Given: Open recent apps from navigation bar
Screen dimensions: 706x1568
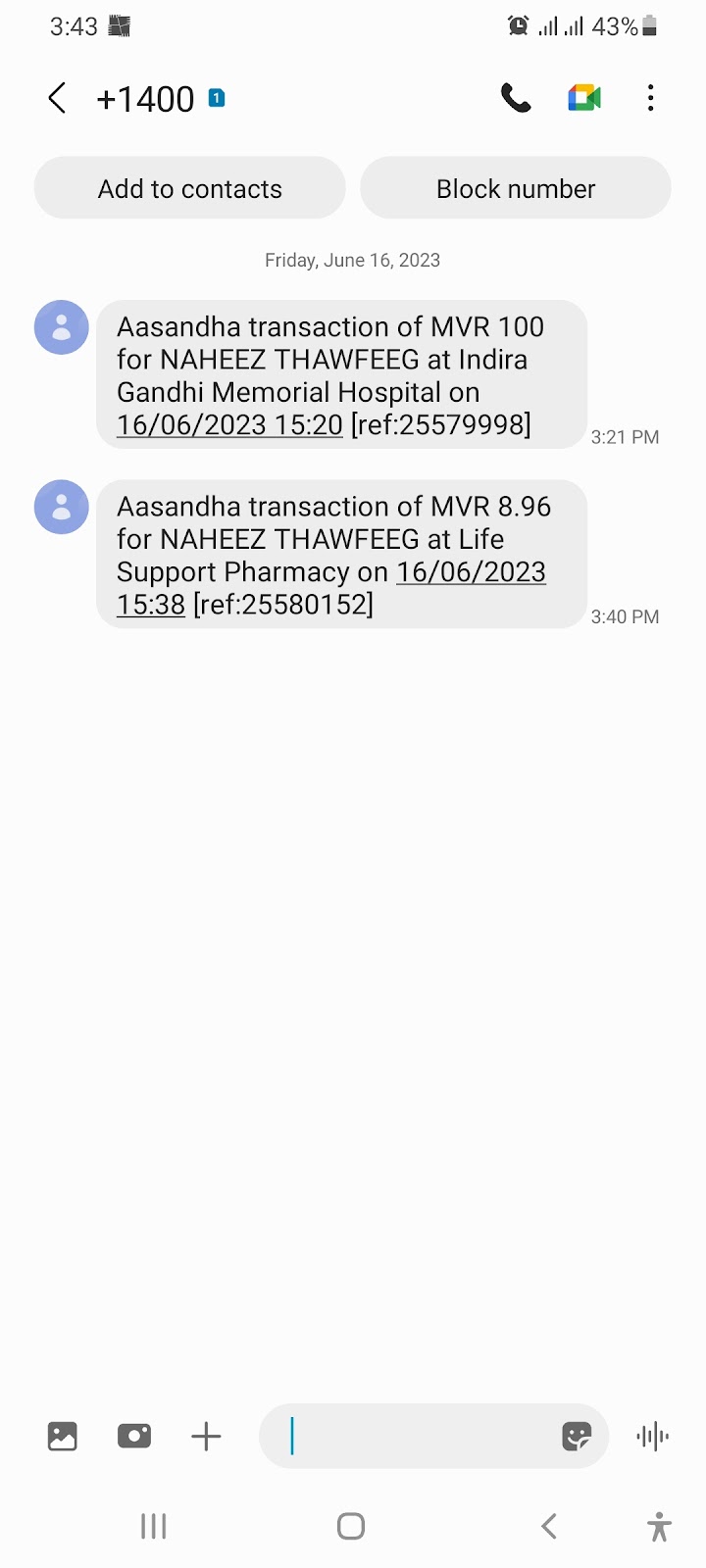Looking at the screenshot, I should pos(154,1526).
